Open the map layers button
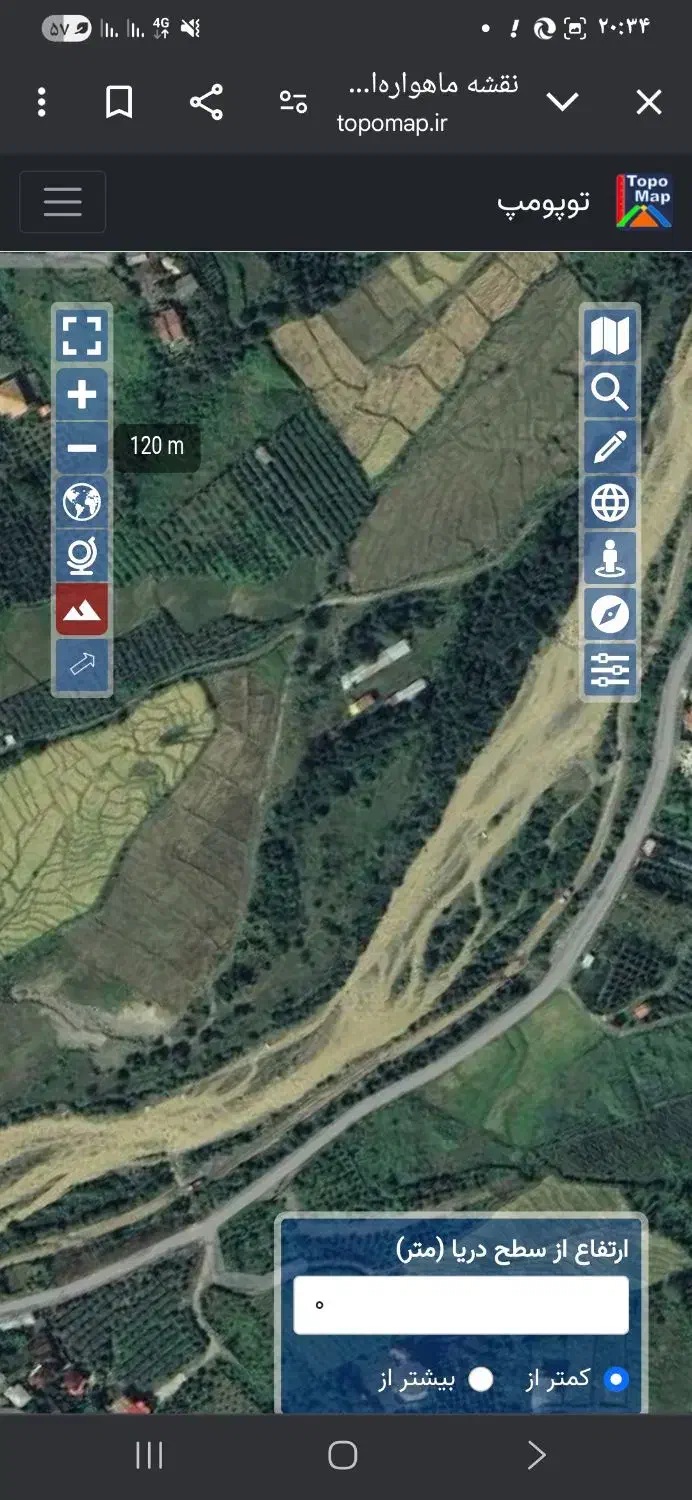 point(610,335)
